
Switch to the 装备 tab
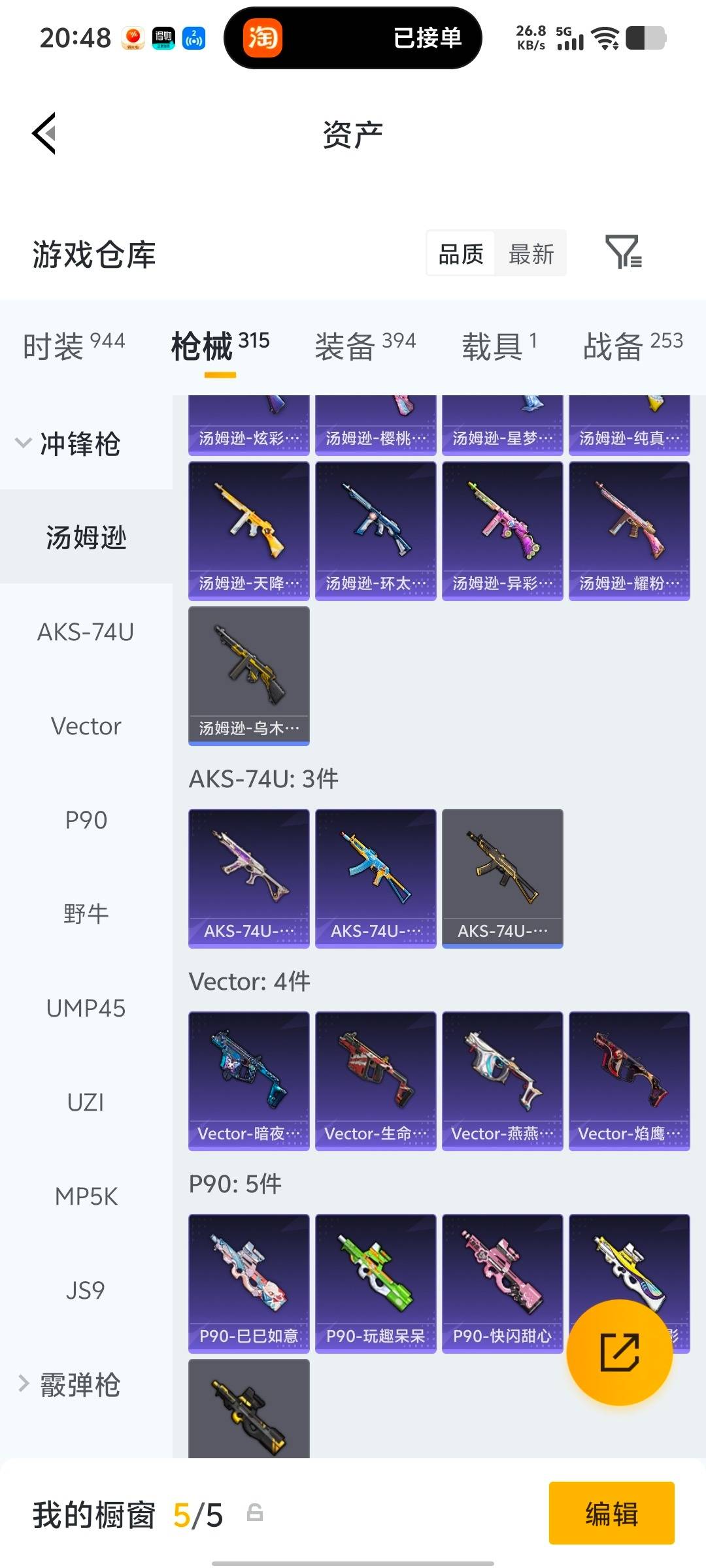(x=365, y=345)
